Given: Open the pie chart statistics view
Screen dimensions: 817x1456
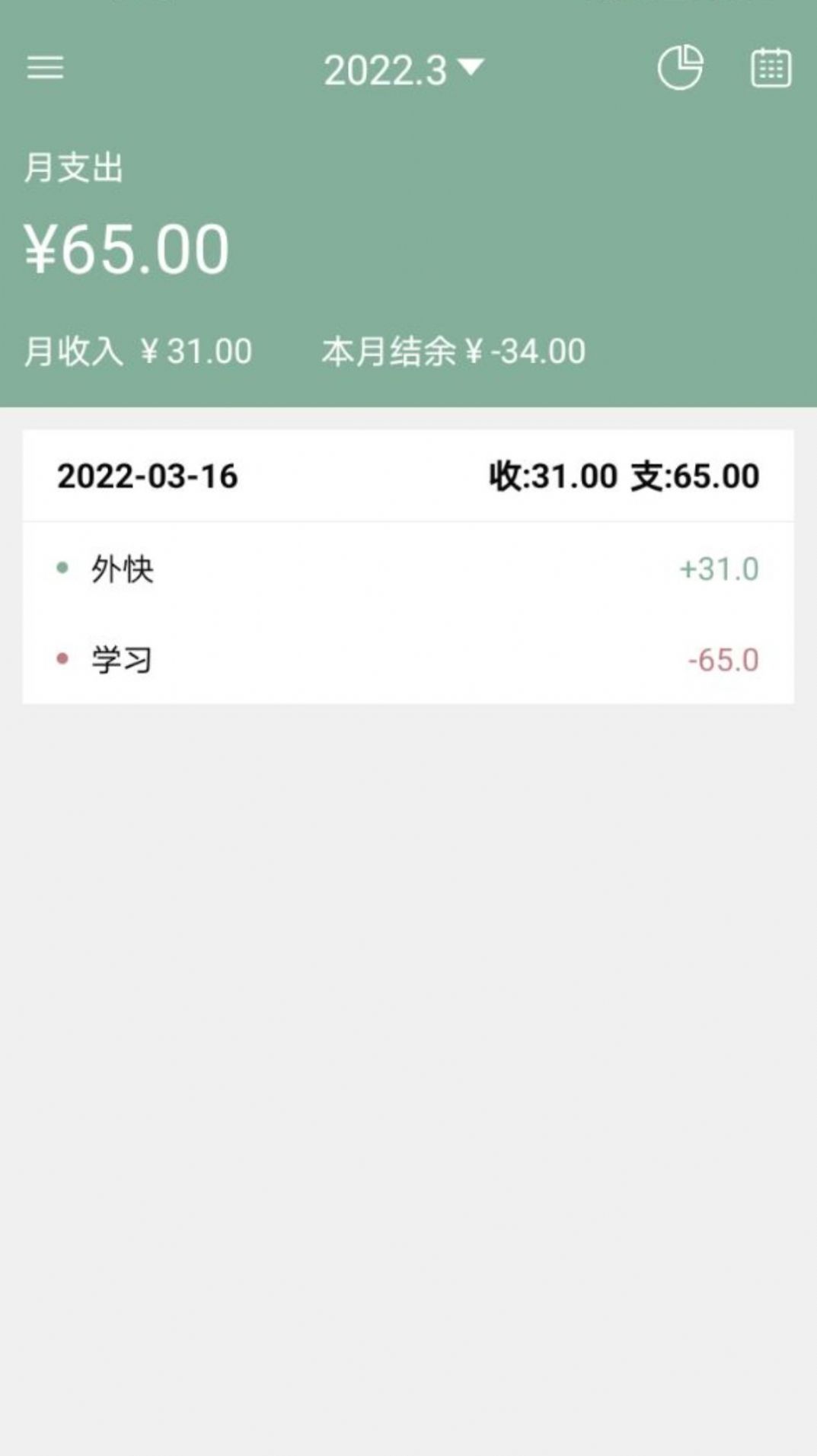Looking at the screenshot, I should (x=680, y=68).
